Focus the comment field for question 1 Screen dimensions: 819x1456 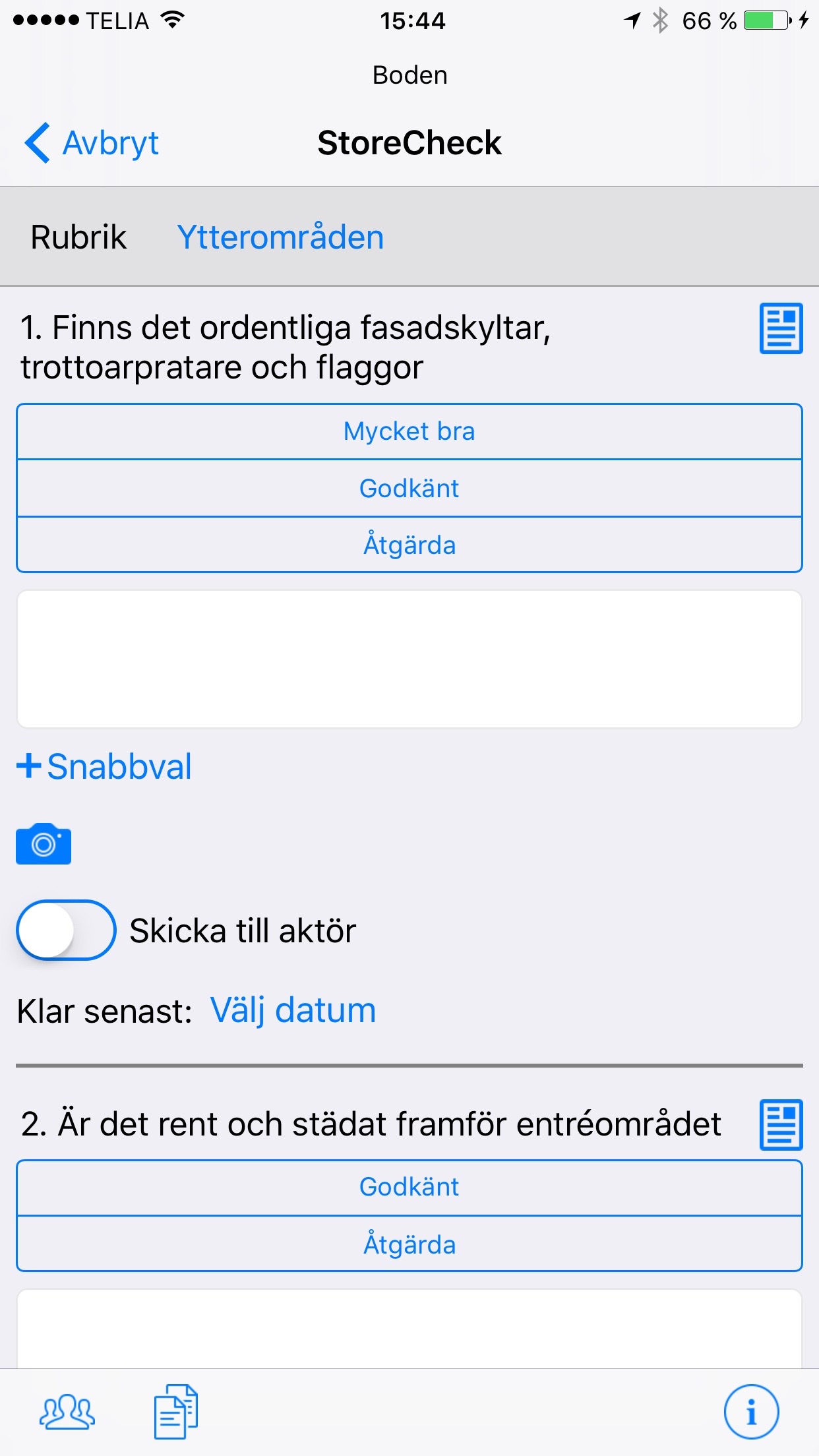[409, 659]
